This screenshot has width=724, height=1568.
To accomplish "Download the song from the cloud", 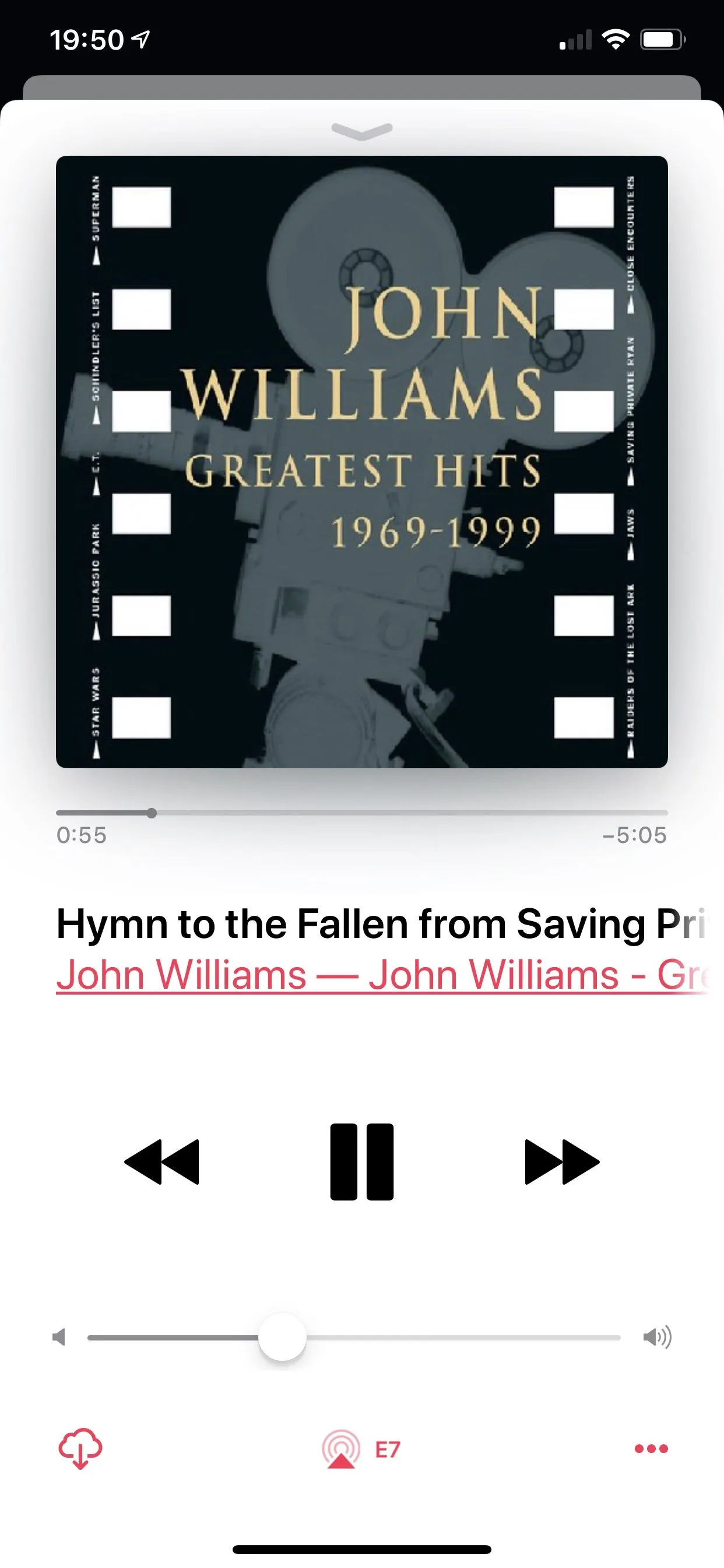I will click(x=80, y=1448).
